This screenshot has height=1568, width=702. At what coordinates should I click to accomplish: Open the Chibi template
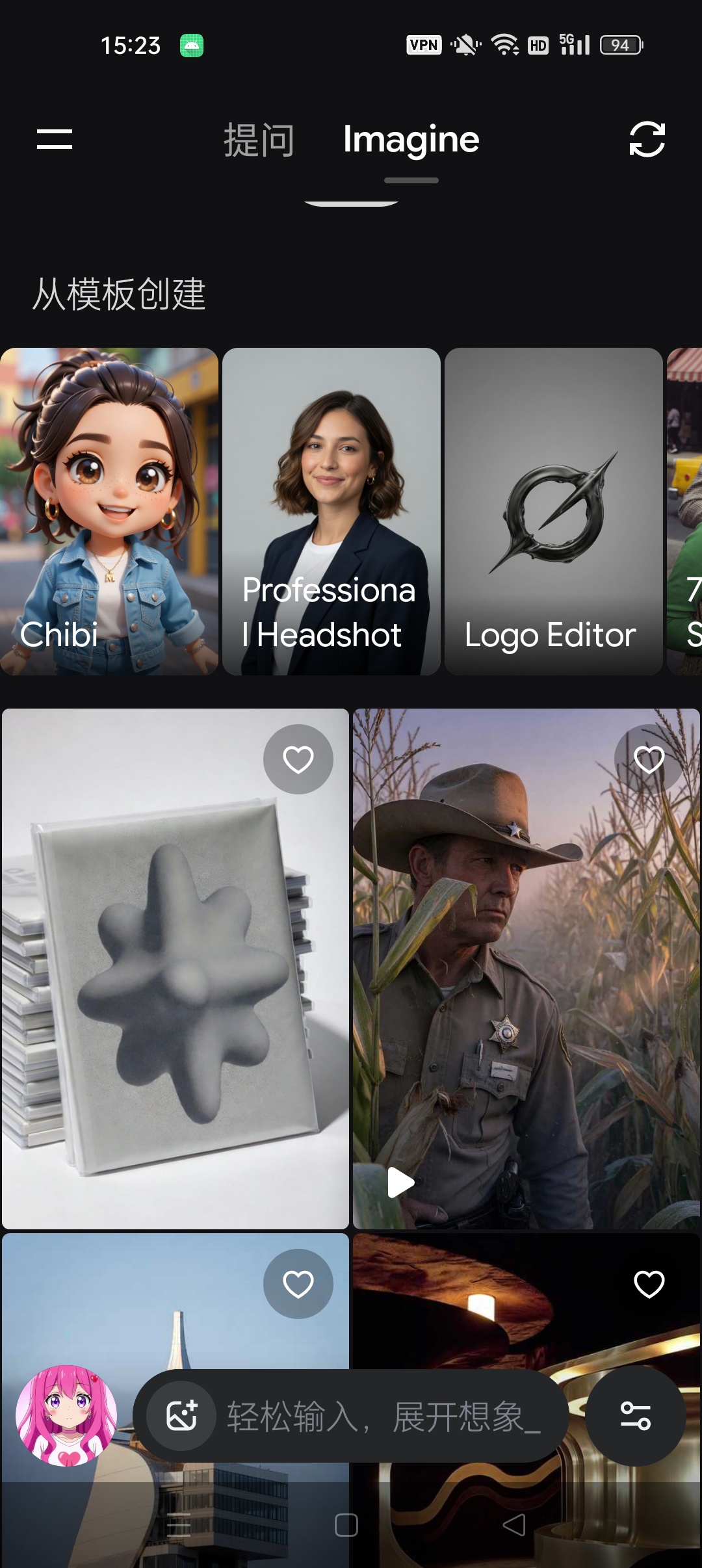109,511
